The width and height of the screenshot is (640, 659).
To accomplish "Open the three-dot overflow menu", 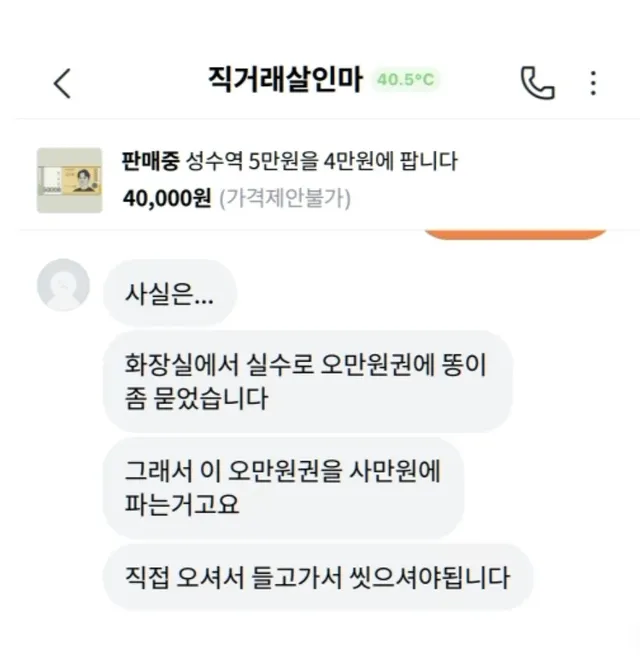I will [593, 82].
